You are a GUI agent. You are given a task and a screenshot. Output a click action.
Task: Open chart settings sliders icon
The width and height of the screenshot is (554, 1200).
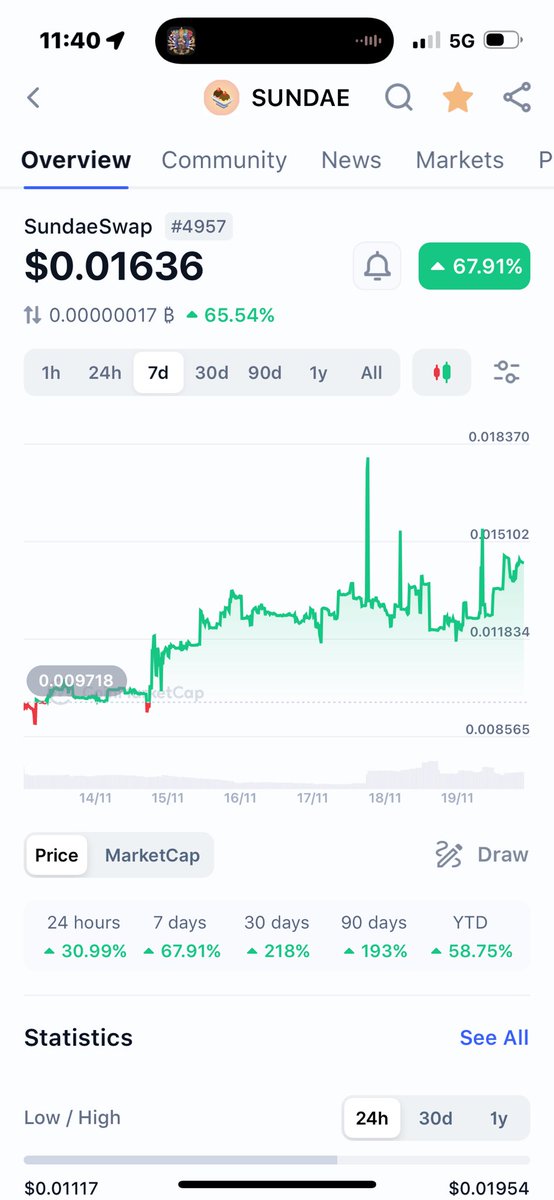tap(507, 373)
